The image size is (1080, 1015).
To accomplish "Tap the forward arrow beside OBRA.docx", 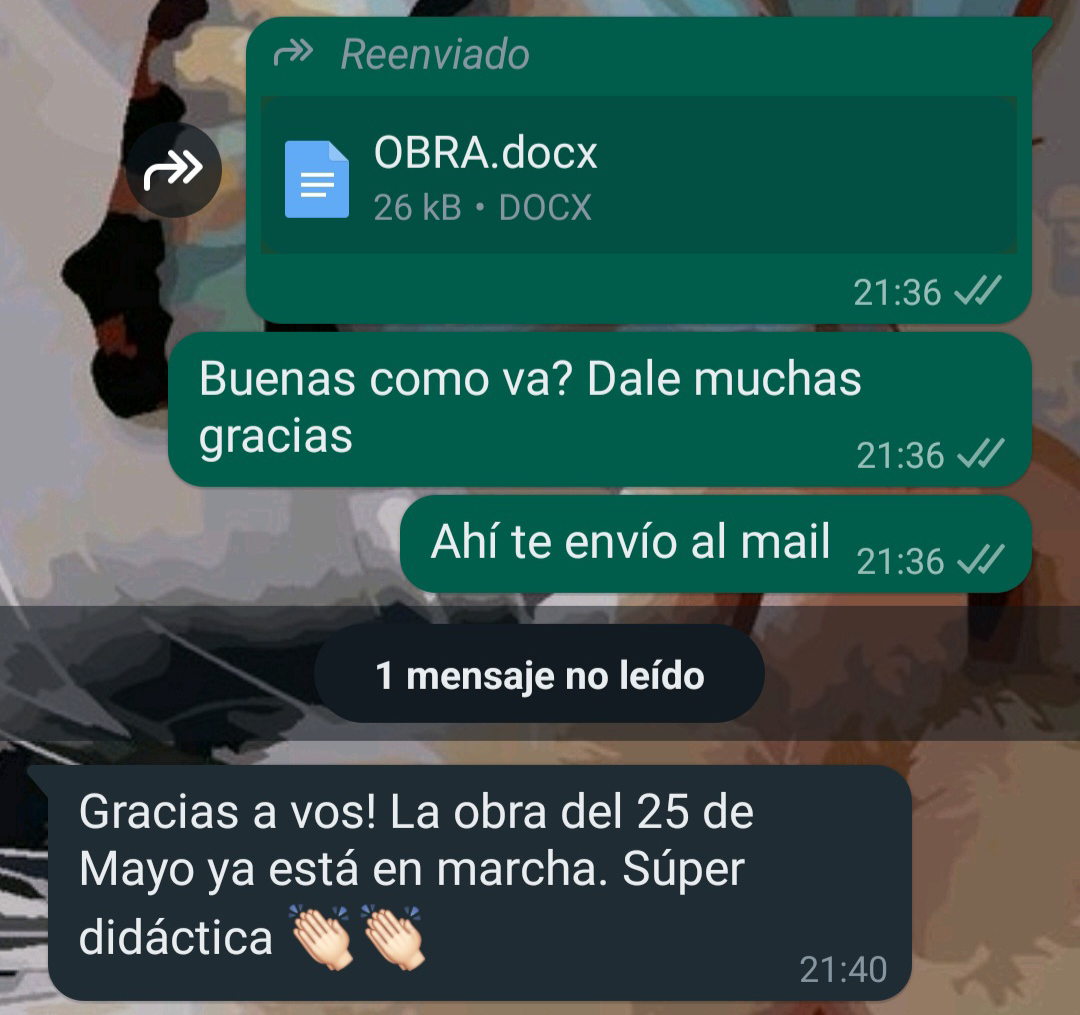I will point(174,171).
